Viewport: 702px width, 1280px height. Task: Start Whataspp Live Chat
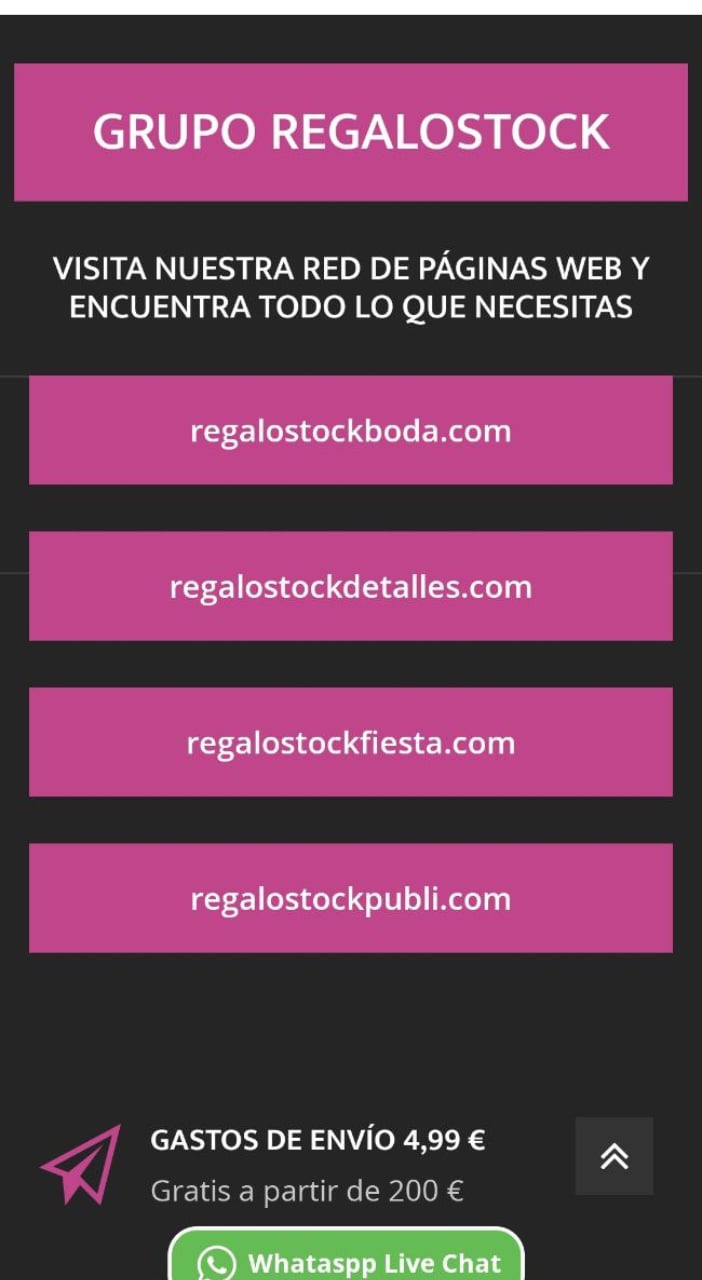tap(346, 1255)
